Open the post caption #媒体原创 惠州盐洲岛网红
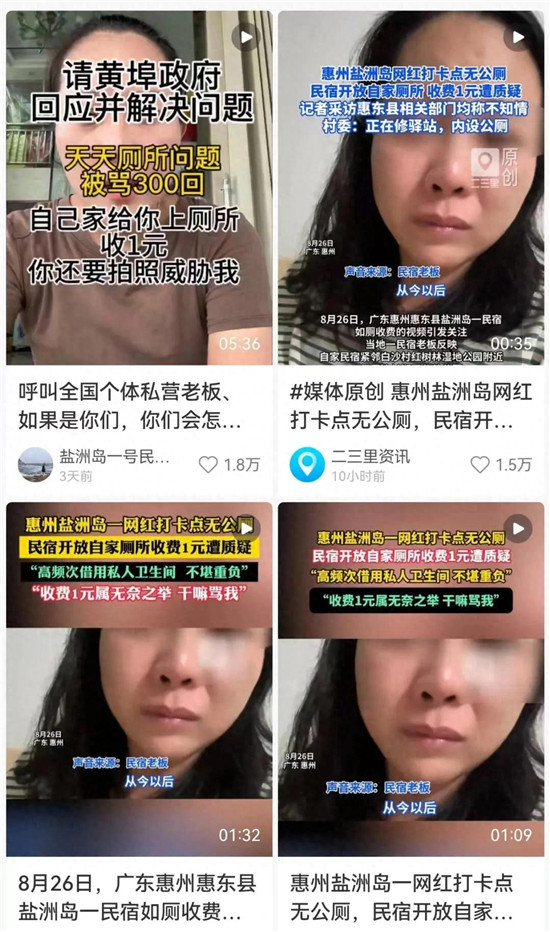The image size is (550, 932). click(x=411, y=406)
